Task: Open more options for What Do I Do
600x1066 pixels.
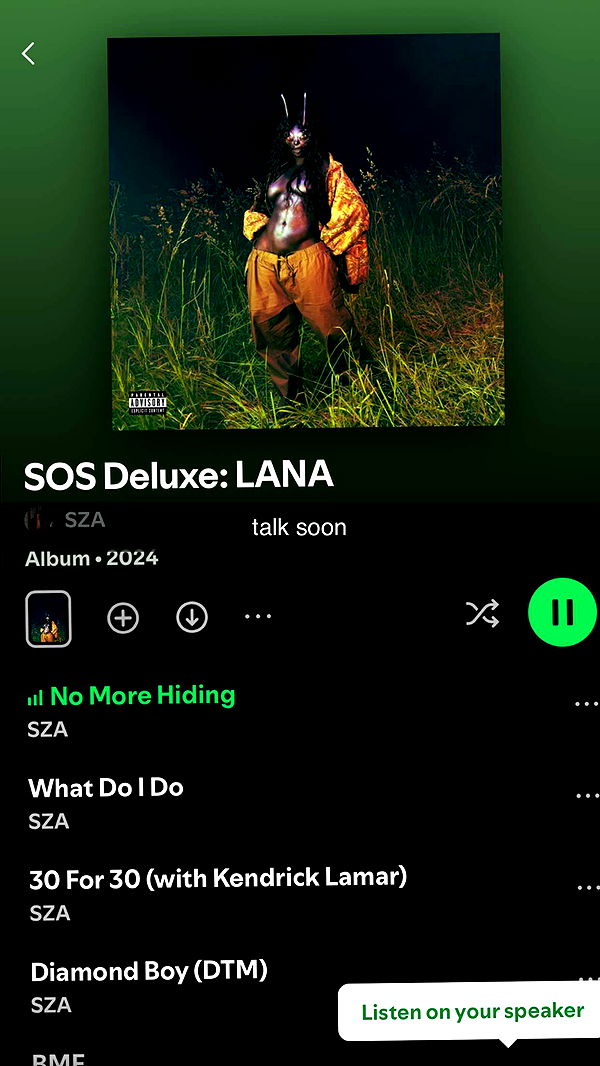Action: click(585, 796)
